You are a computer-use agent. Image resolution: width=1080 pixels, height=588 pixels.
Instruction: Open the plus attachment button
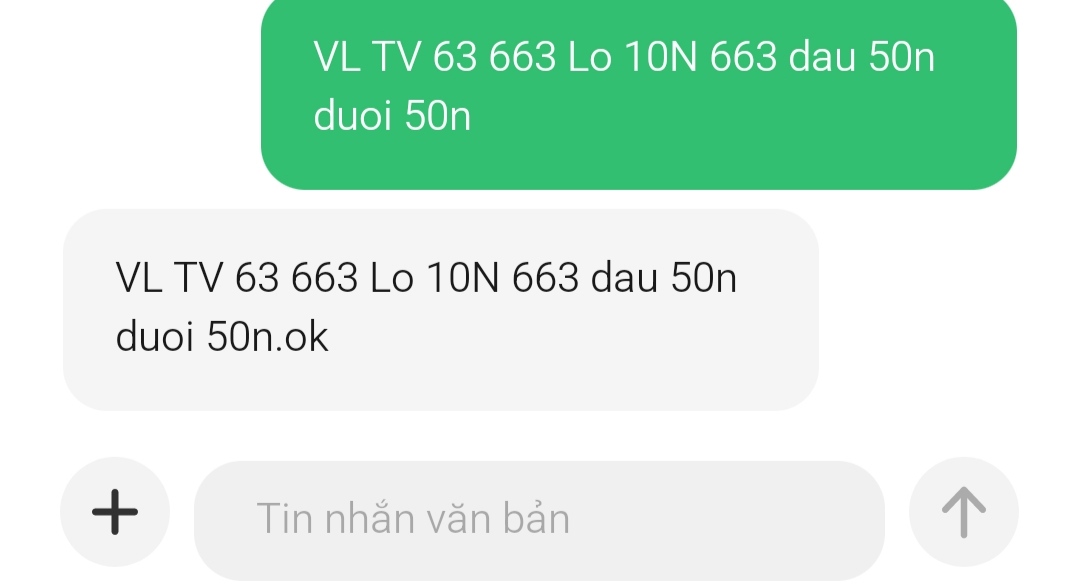point(115,513)
